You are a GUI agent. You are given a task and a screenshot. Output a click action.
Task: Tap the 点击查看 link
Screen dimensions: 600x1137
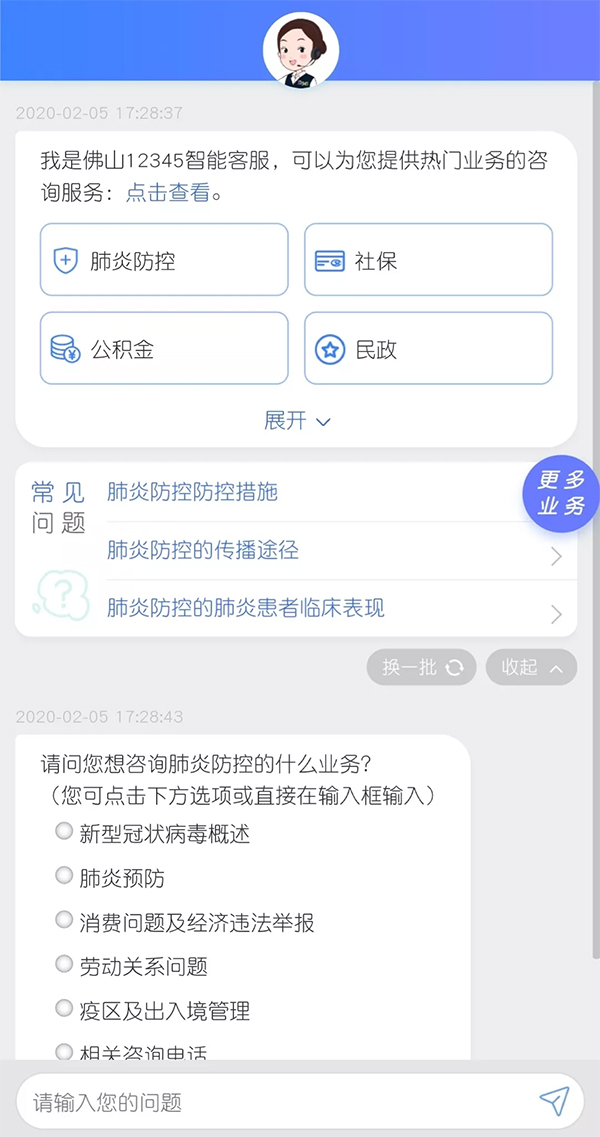coord(167,193)
